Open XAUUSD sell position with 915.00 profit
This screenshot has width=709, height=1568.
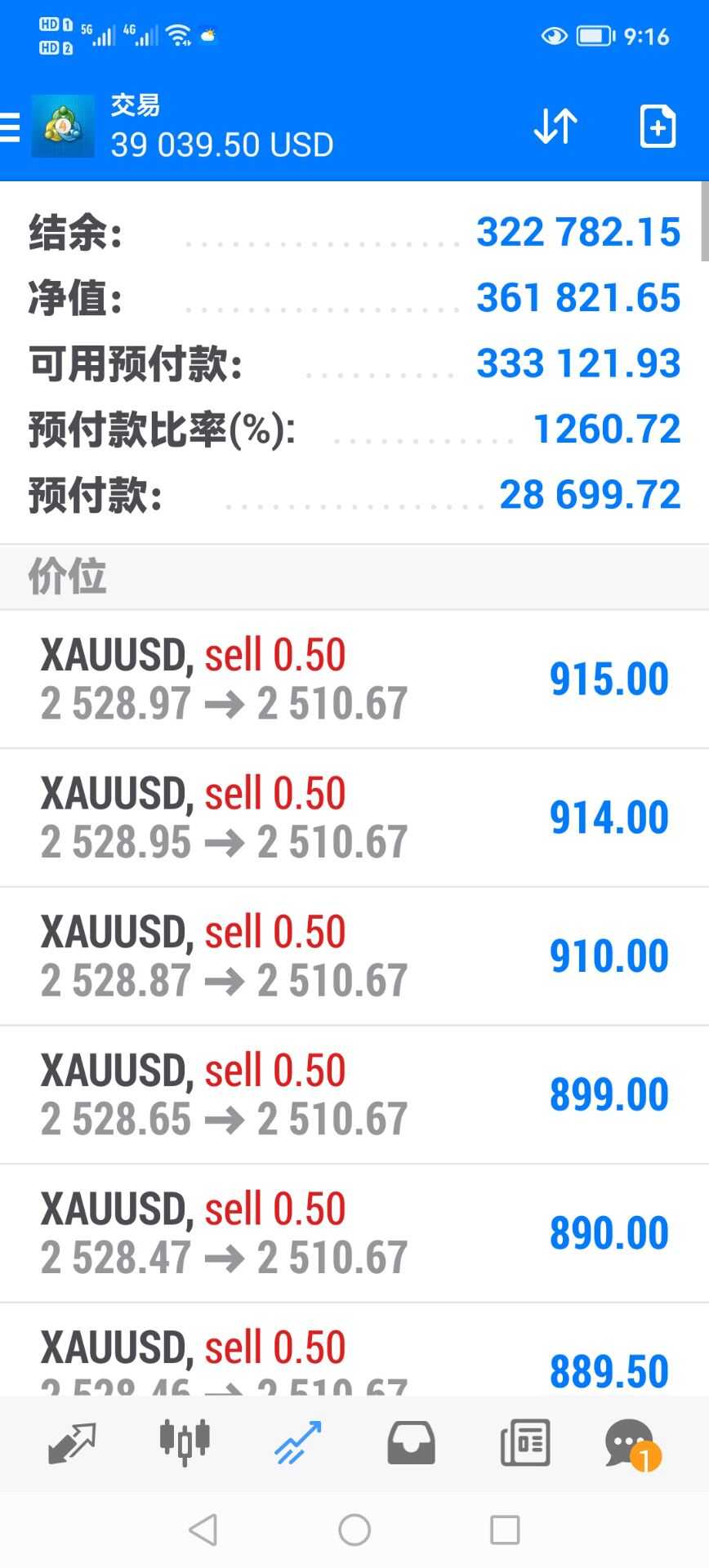point(354,679)
